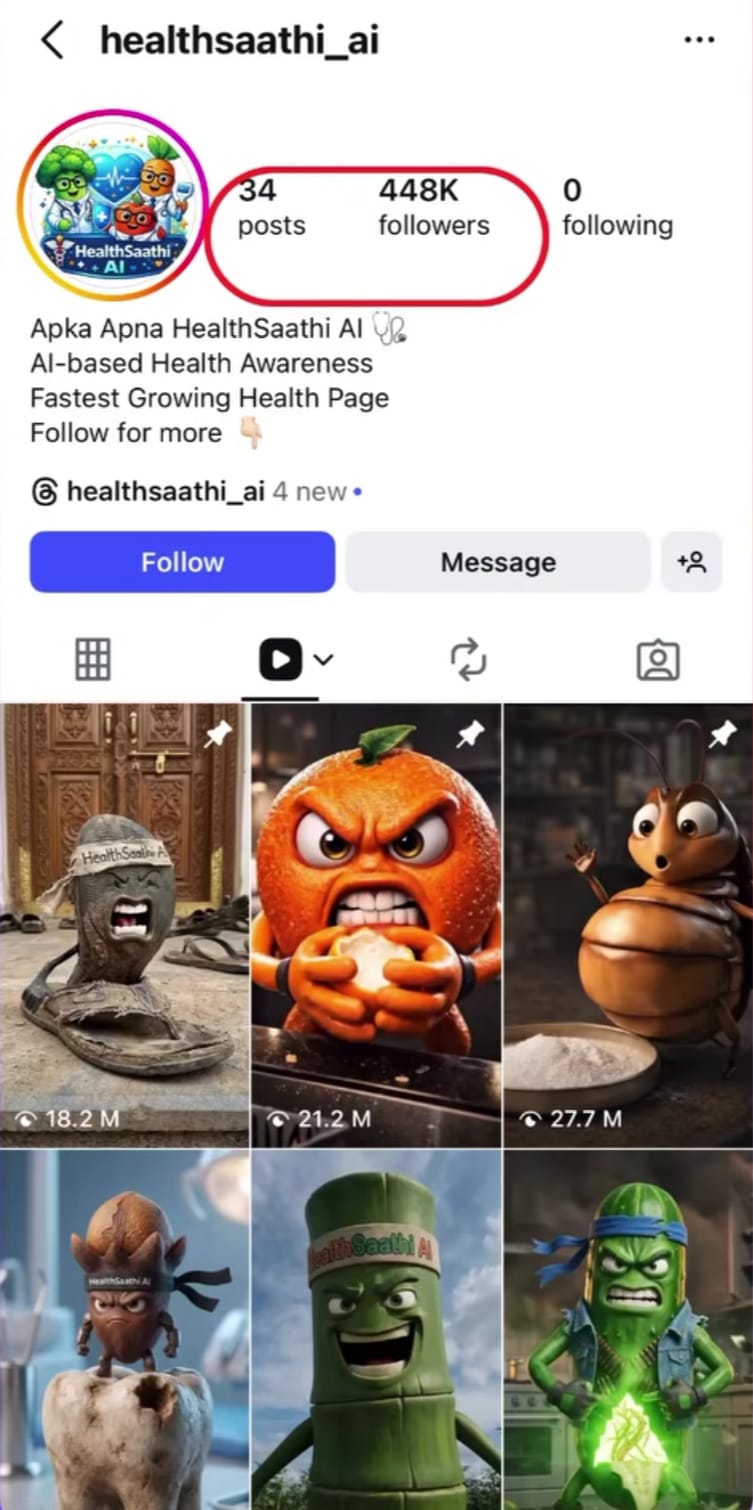Screen dimensions: 753x1510
Task: Follow the healthsaathi_ai account
Action: [x=182, y=562]
